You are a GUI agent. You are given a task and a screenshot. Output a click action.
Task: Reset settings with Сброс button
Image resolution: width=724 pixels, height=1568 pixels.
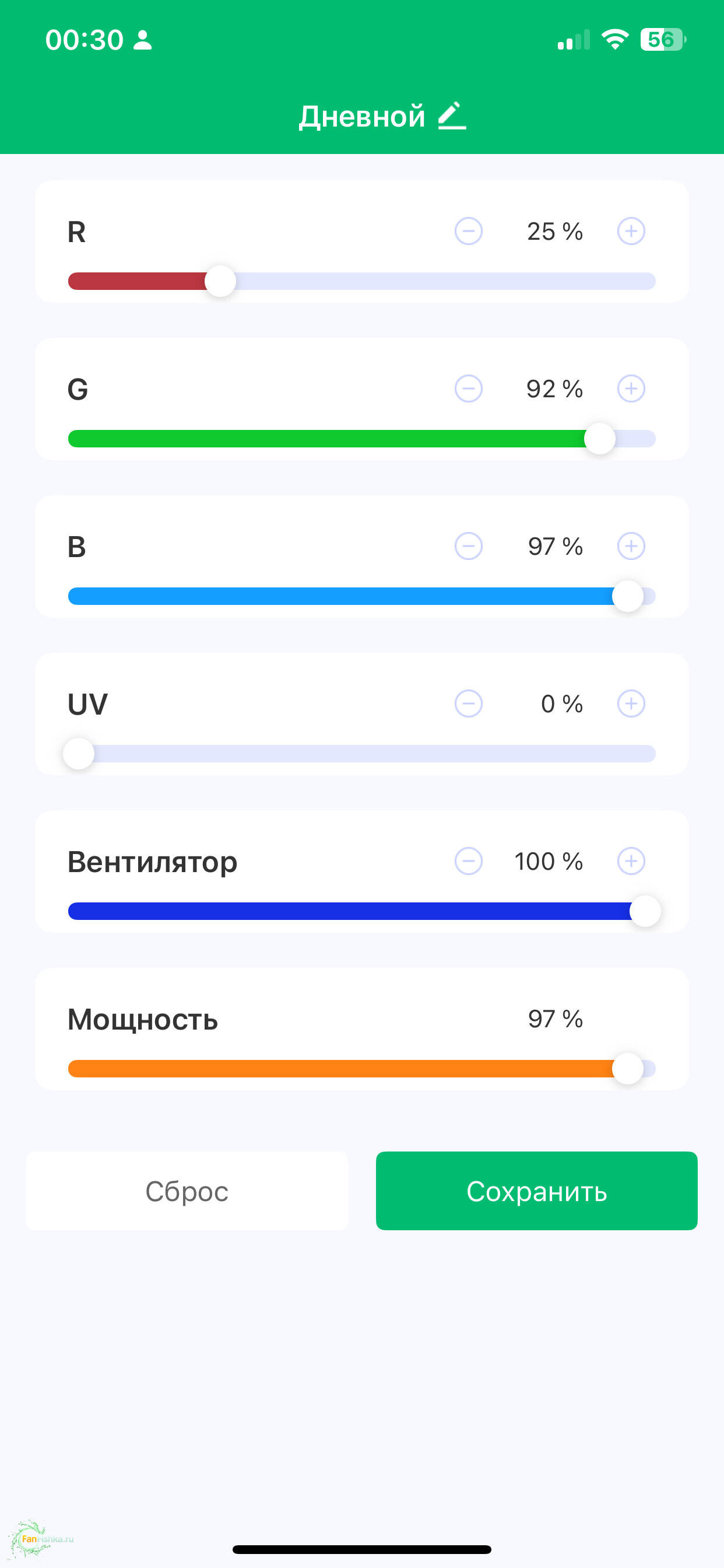(187, 1191)
